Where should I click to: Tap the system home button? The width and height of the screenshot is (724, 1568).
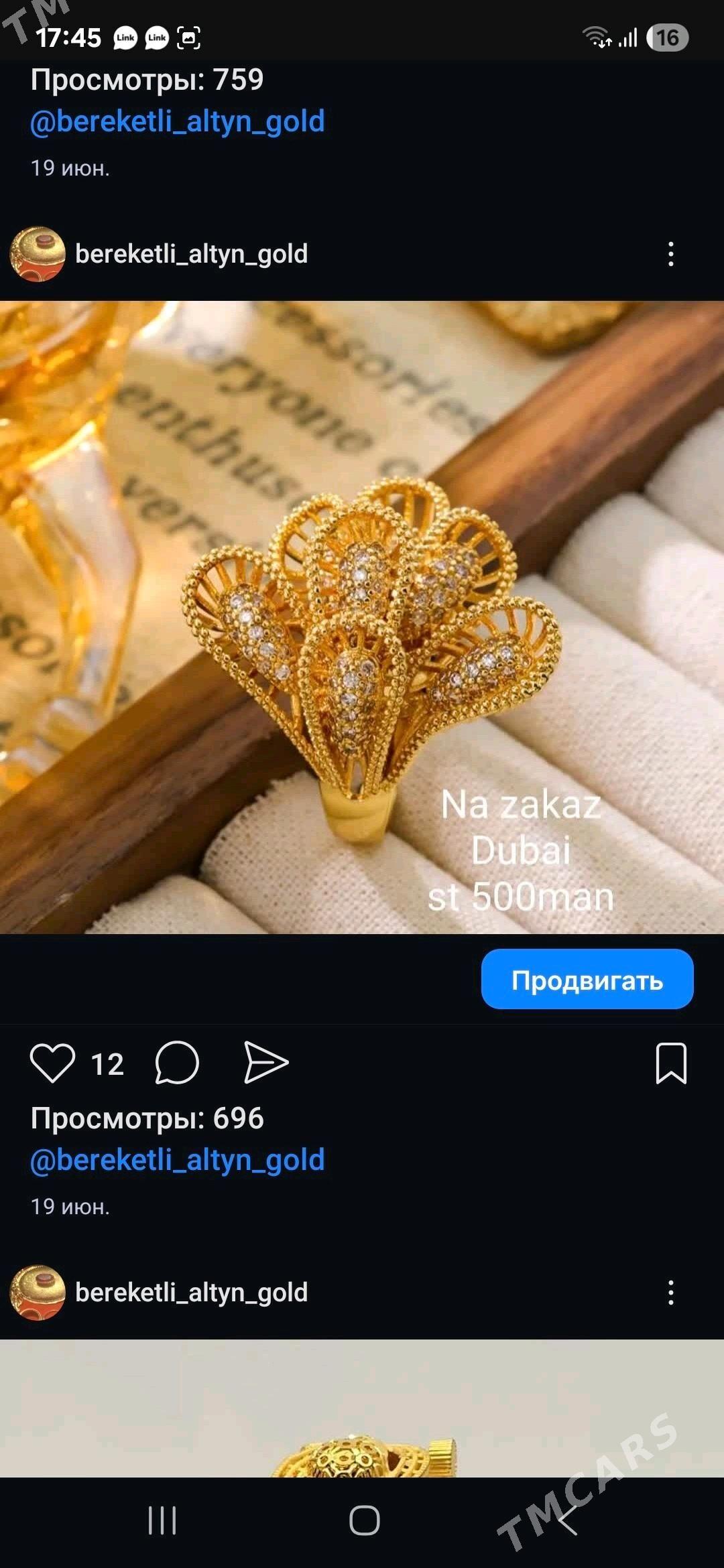point(364,1520)
